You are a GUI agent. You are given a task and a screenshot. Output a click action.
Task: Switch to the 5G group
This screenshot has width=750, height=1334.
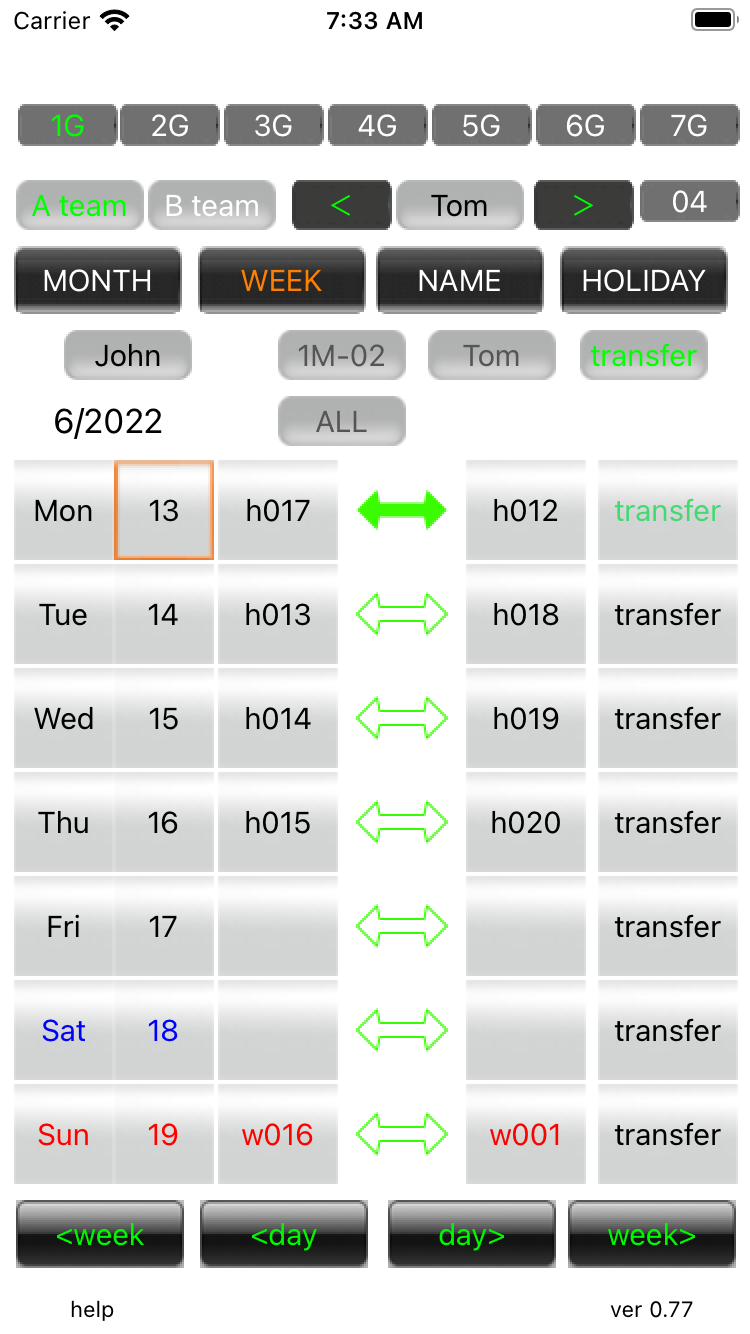[x=481, y=126]
